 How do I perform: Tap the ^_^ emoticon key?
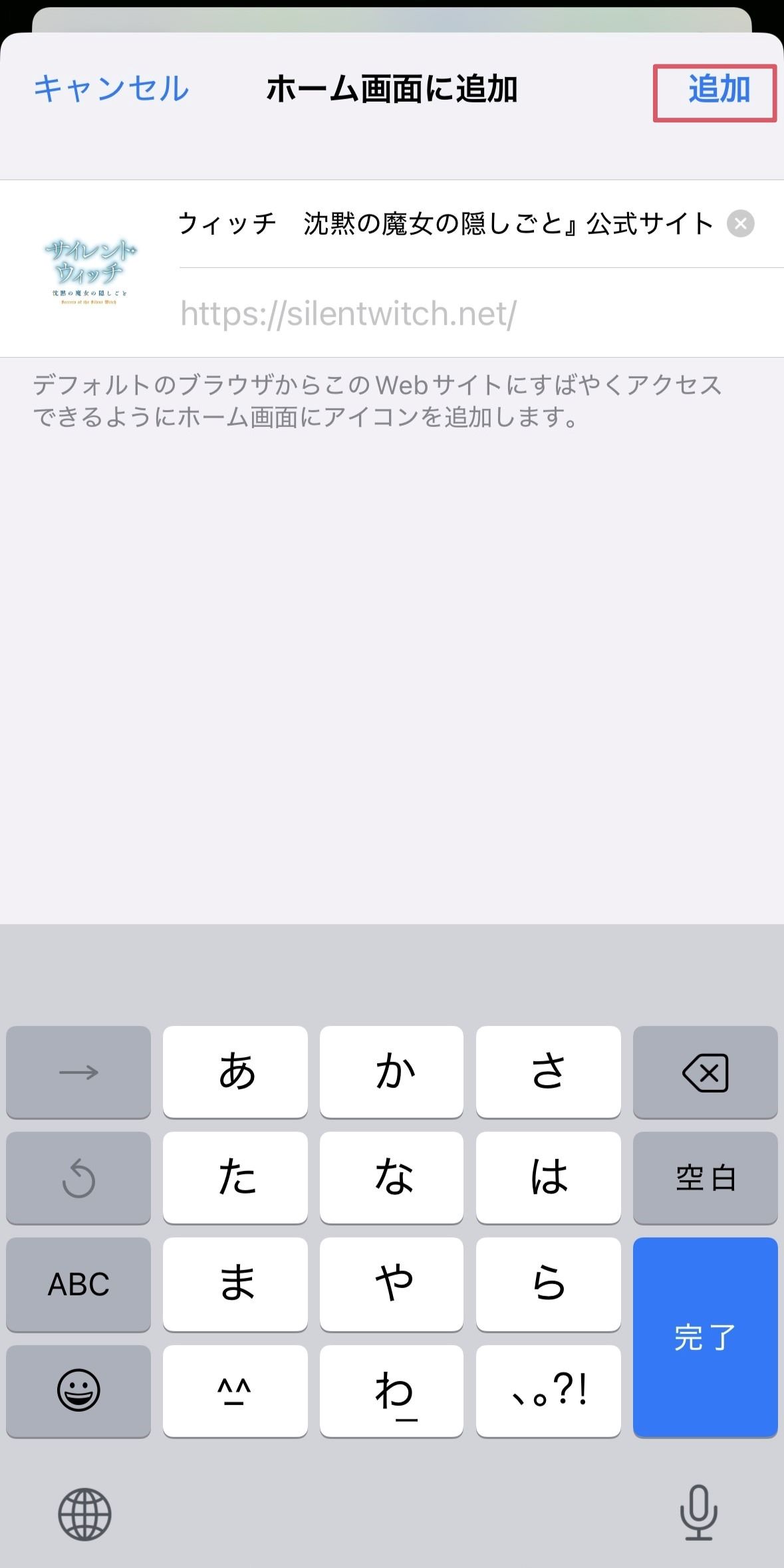pos(235,1390)
